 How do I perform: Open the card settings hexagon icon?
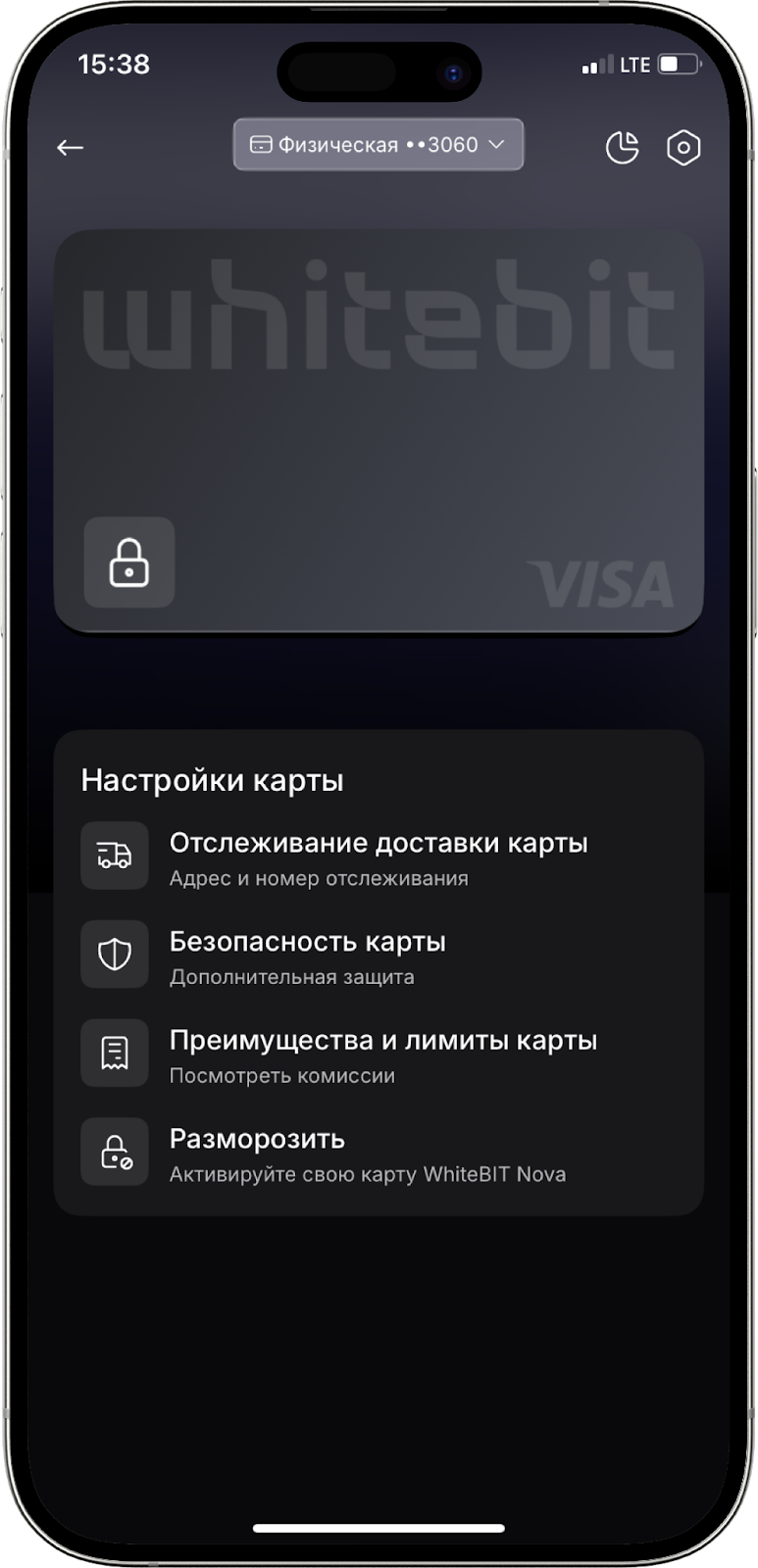click(682, 148)
